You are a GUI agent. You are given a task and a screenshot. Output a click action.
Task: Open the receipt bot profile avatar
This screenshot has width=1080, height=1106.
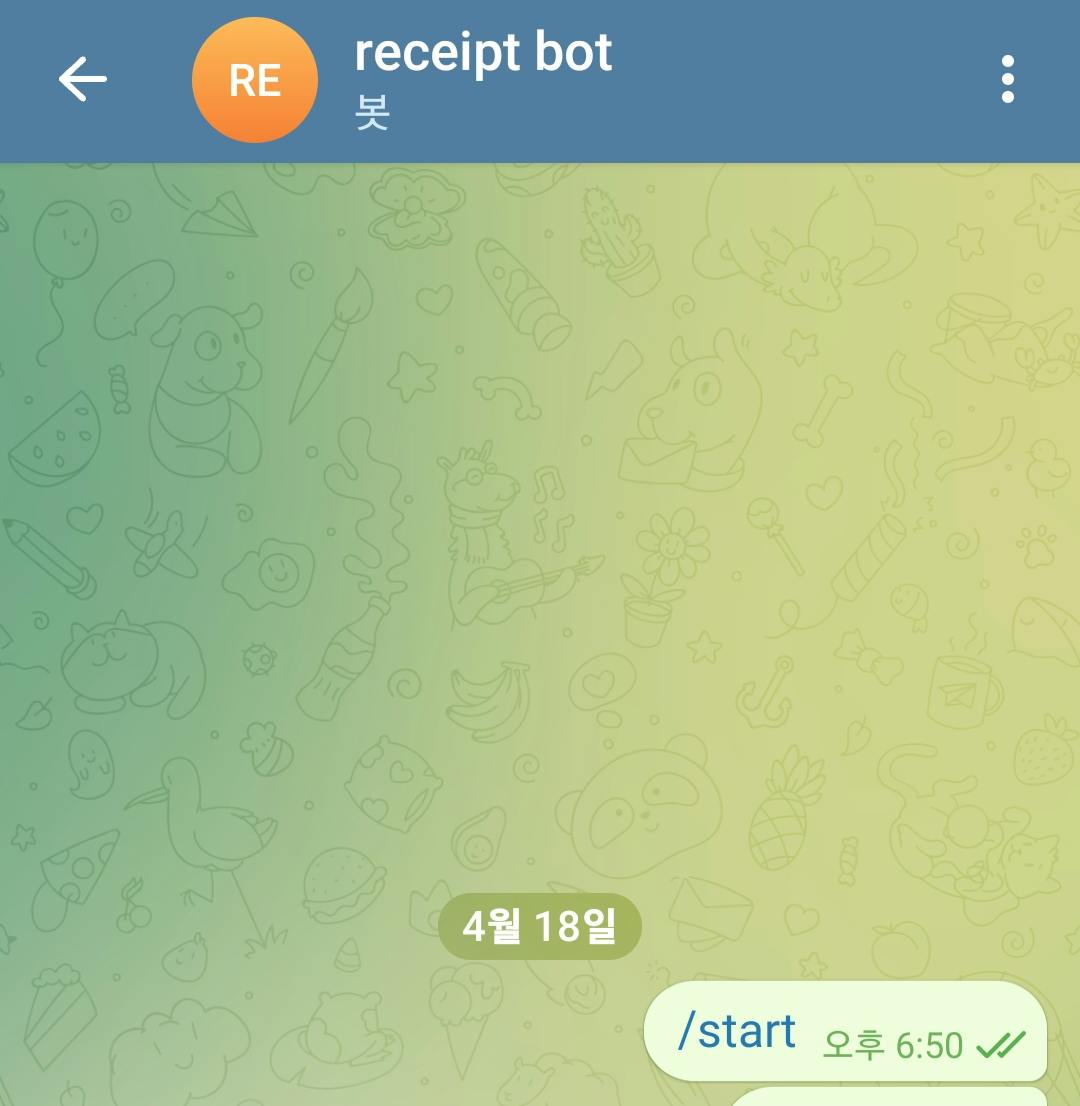point(255,80)
